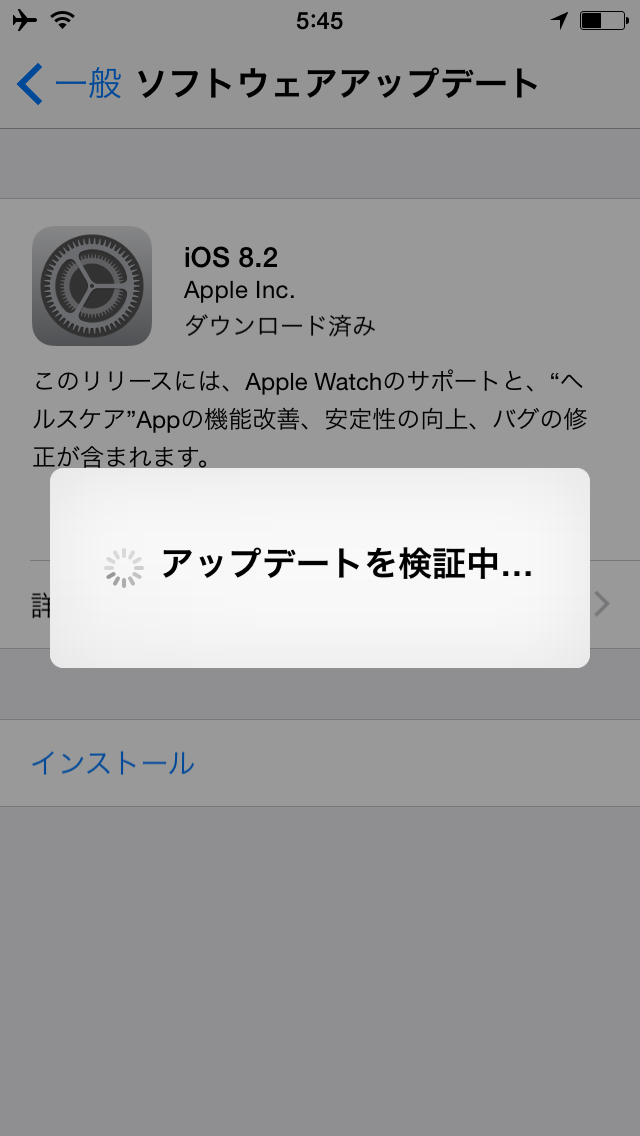Open the details row chevron
The image size is (640, 1136).
[602, 604]
